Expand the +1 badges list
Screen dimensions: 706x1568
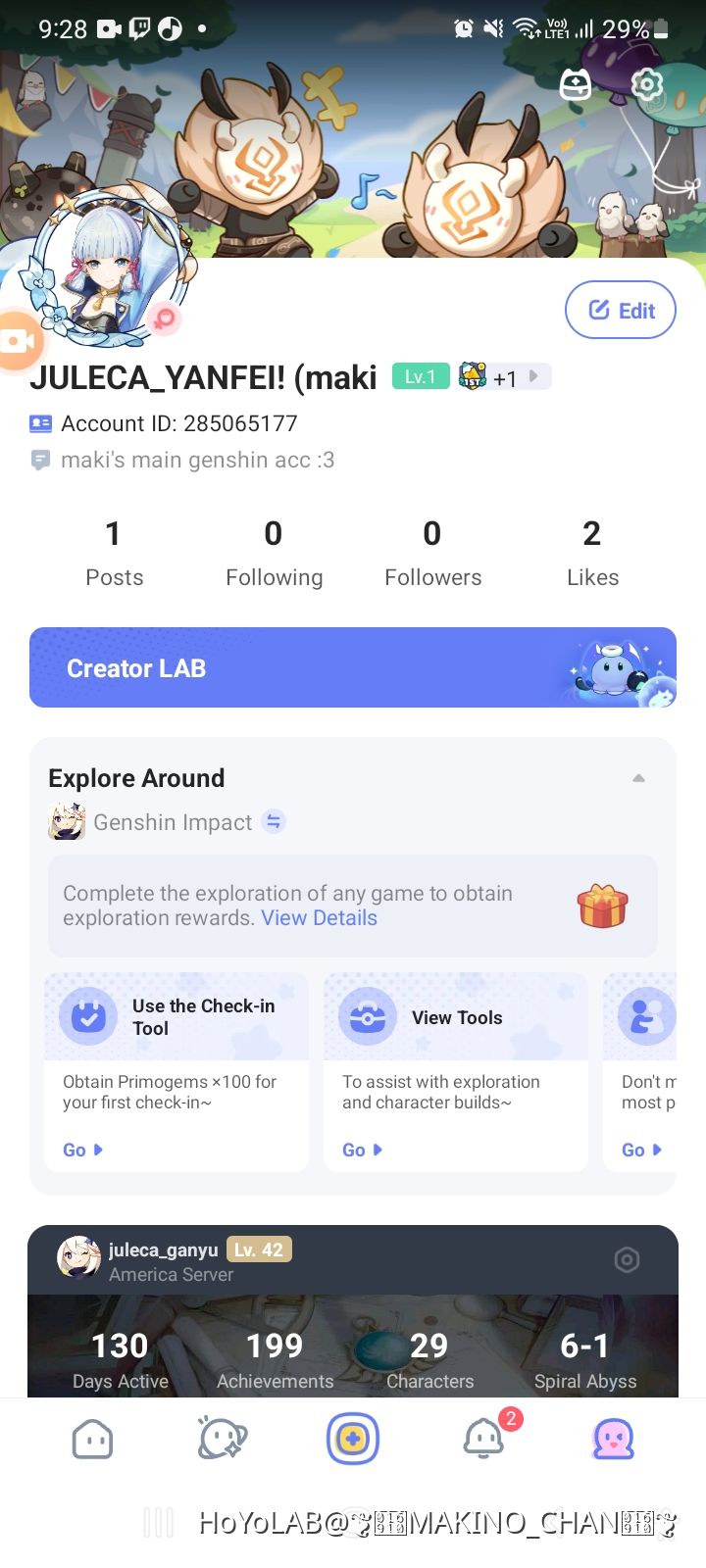[x=502, y=376]
